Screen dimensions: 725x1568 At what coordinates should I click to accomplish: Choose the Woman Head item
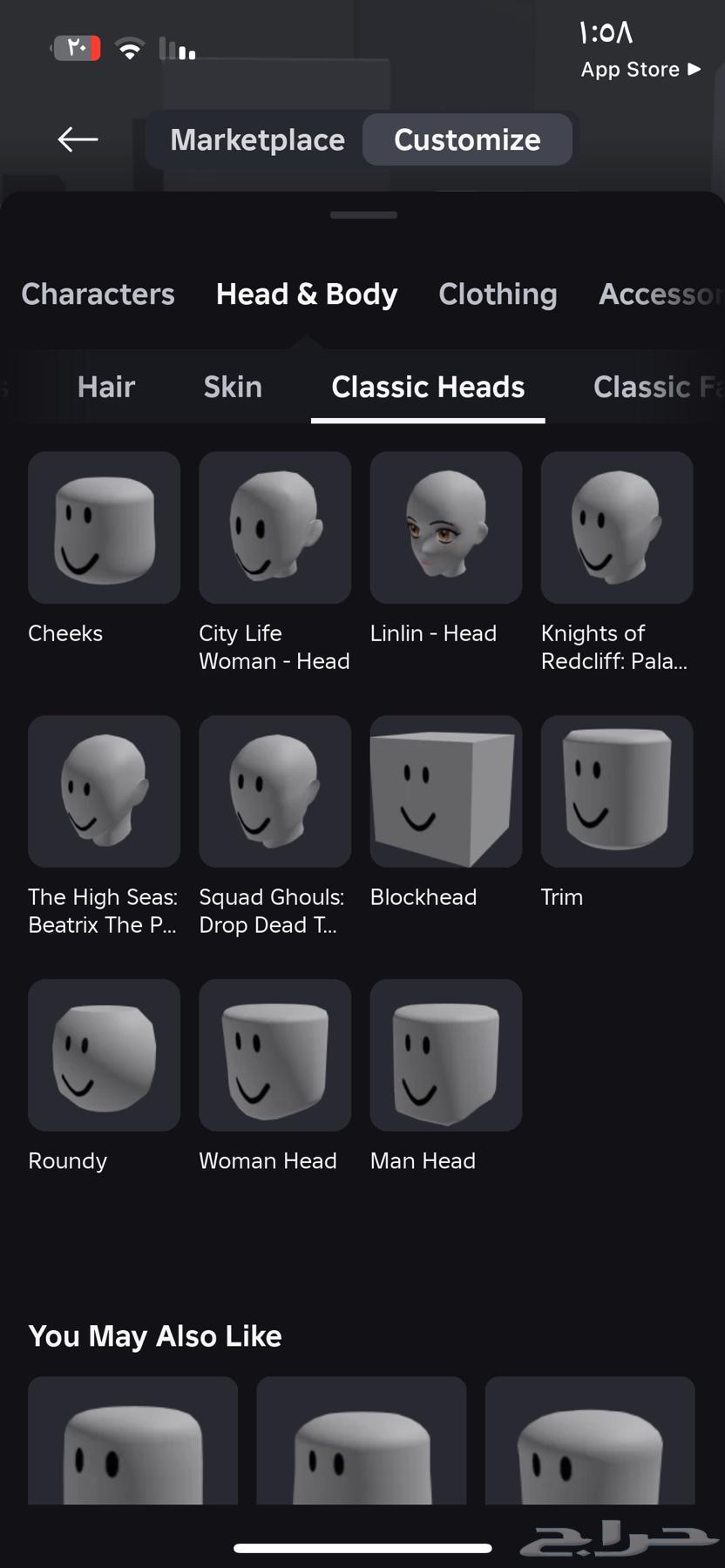pos(274,1056)
